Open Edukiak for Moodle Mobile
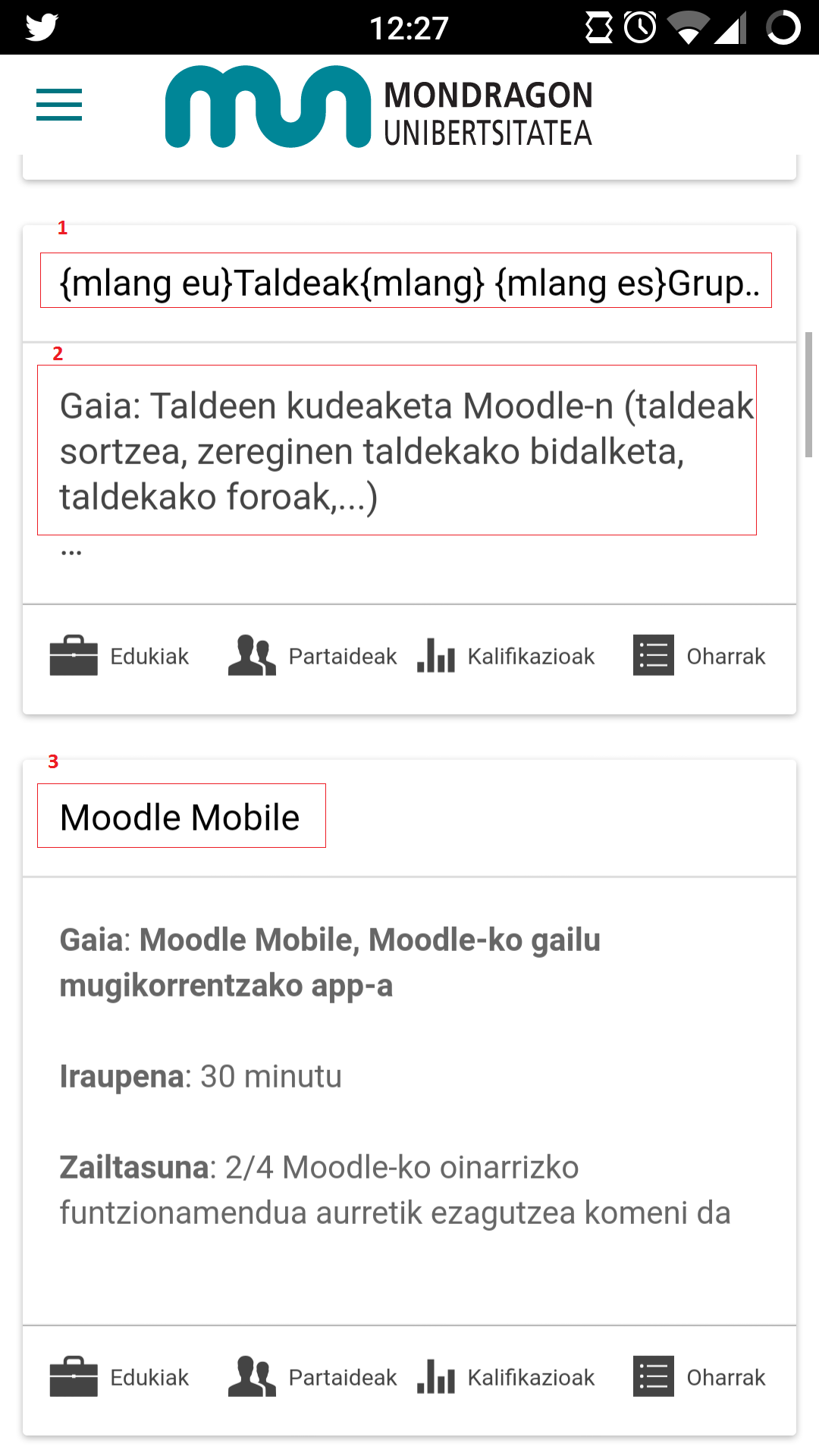Viewport: 819px width, 1456px height. pyautogui.click(x=120, y=1377)
